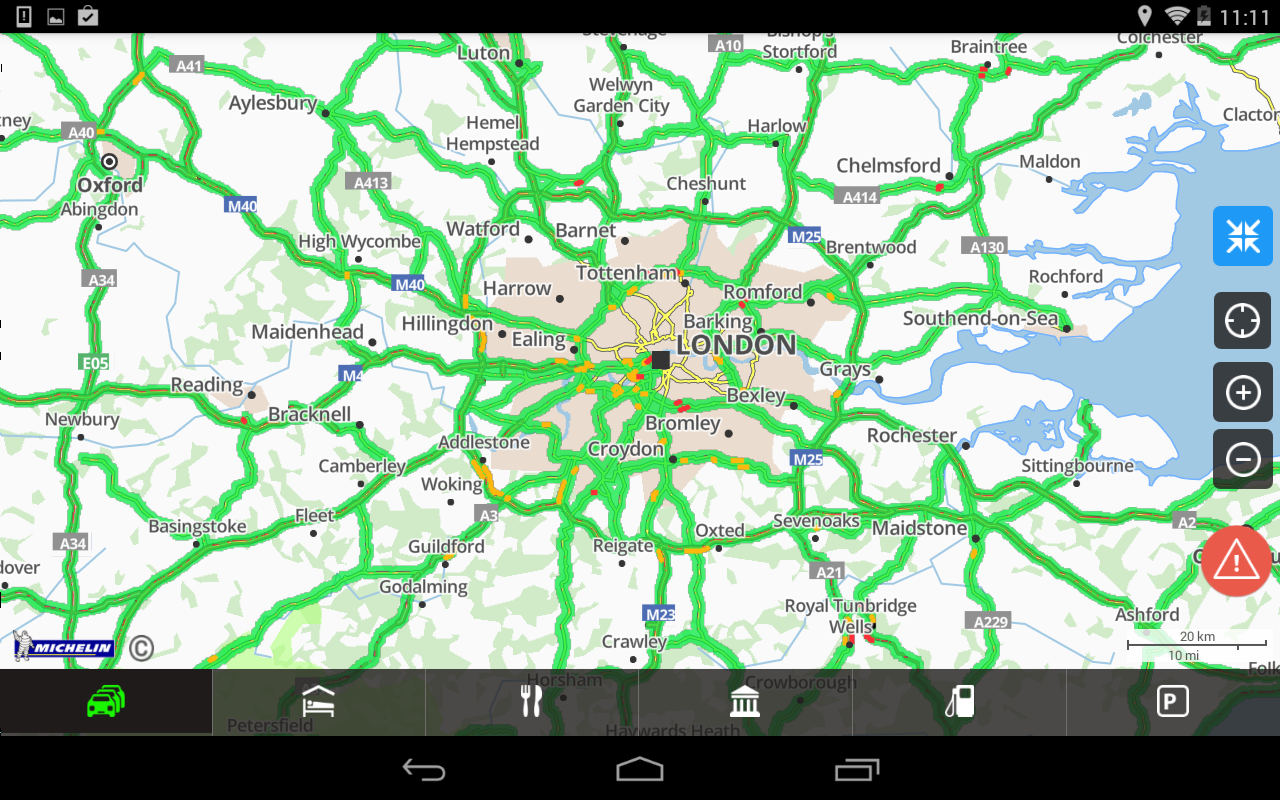
Task: Switch to the tourist sights tab
Action: [x=745, y=702]
